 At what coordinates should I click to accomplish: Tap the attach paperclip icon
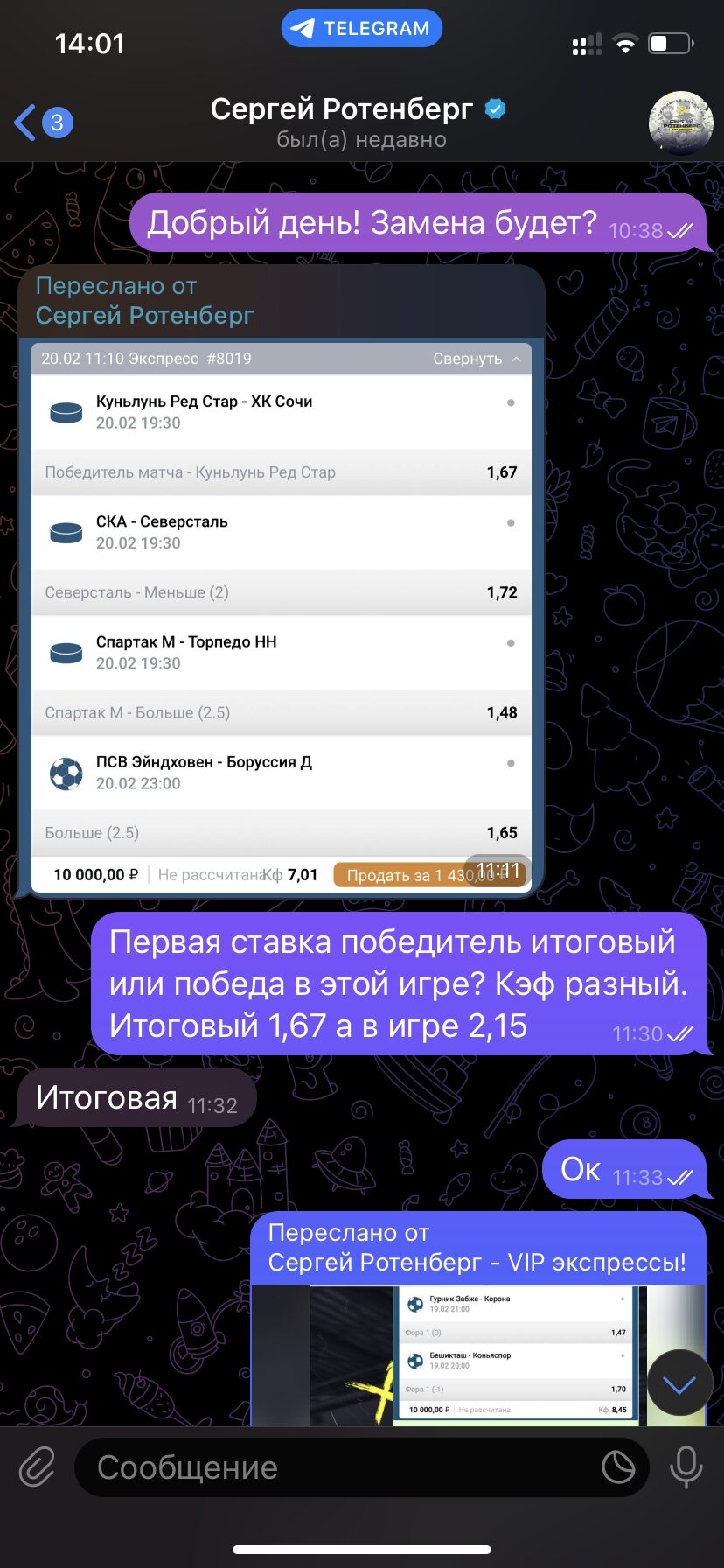tap(37, 1466)
